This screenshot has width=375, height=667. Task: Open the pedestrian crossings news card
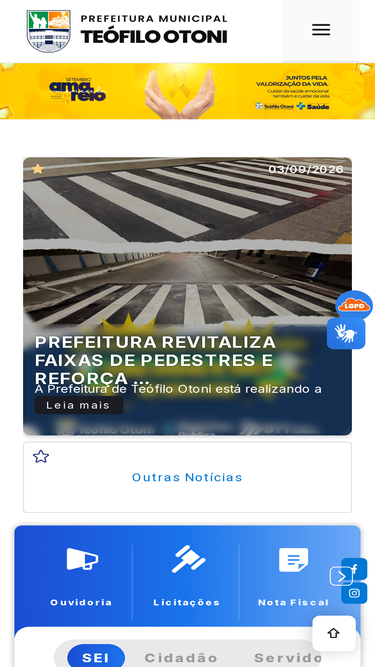[x=188, y=296]
